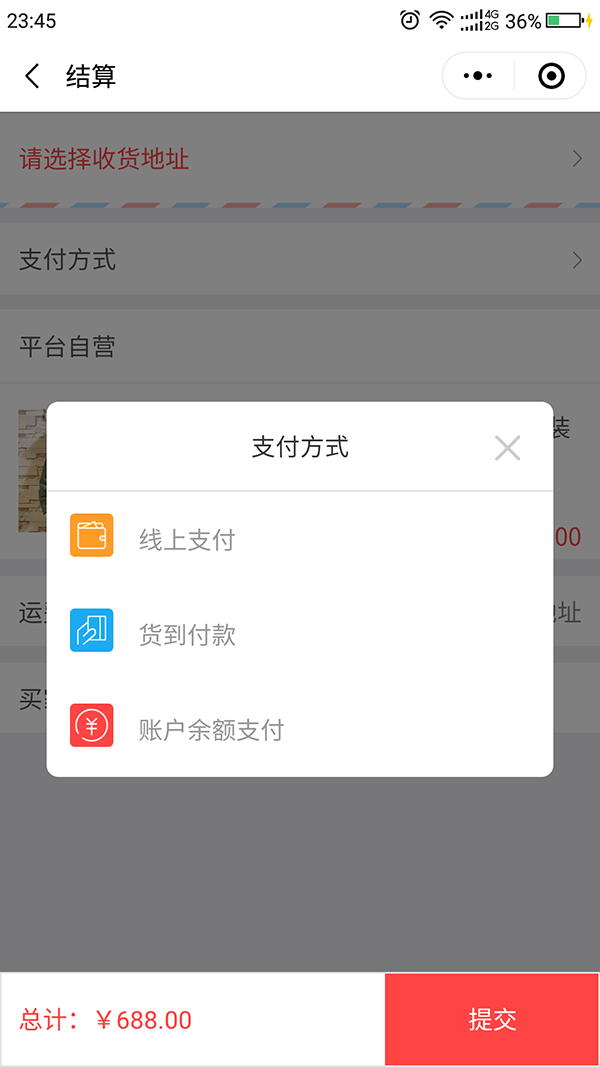Viewport: 600px width, 1067px height.
Task: Go back from the 结算 page
Action: [x=32, y=76]
